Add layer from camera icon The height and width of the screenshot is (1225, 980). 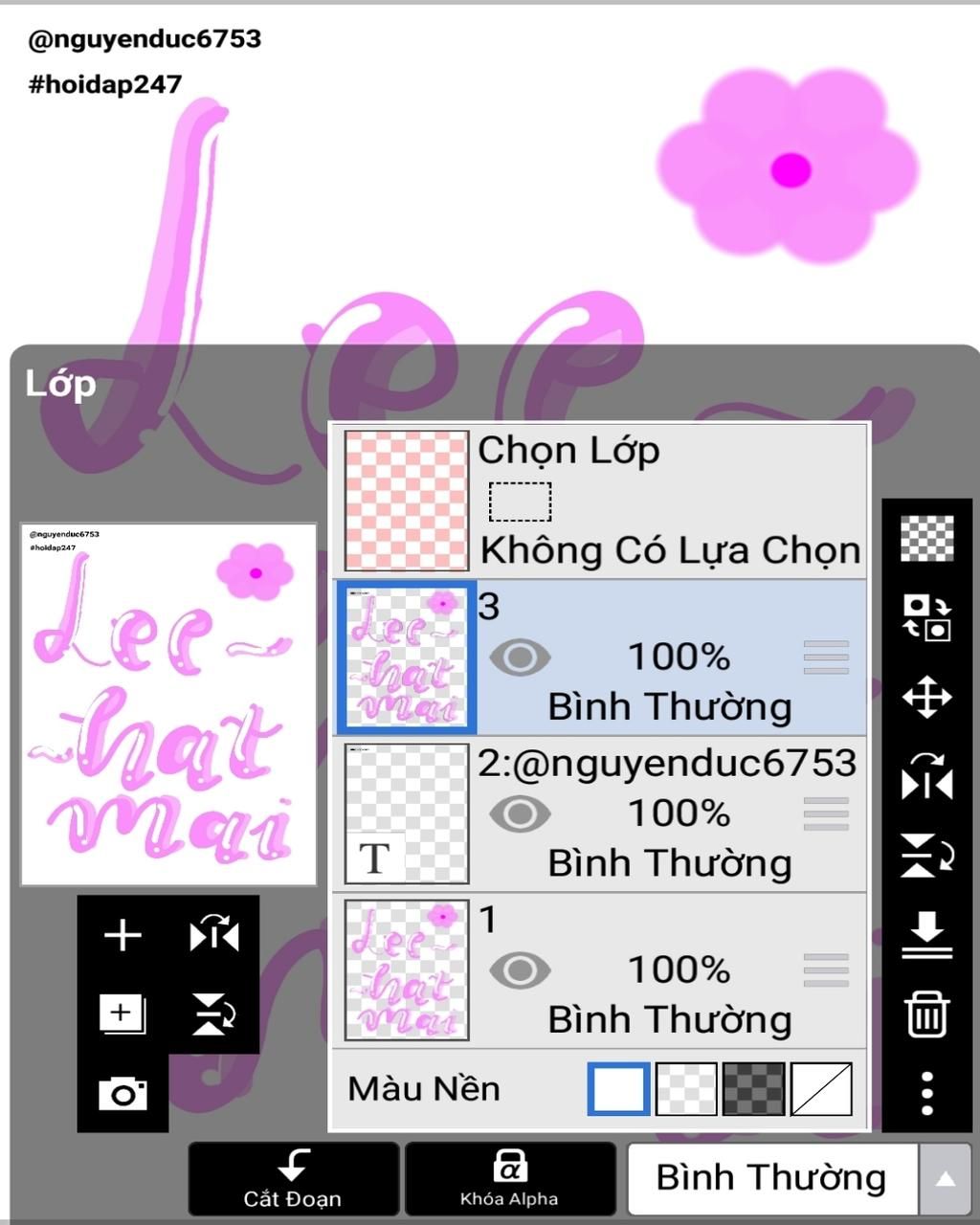tap(122, 1093)
